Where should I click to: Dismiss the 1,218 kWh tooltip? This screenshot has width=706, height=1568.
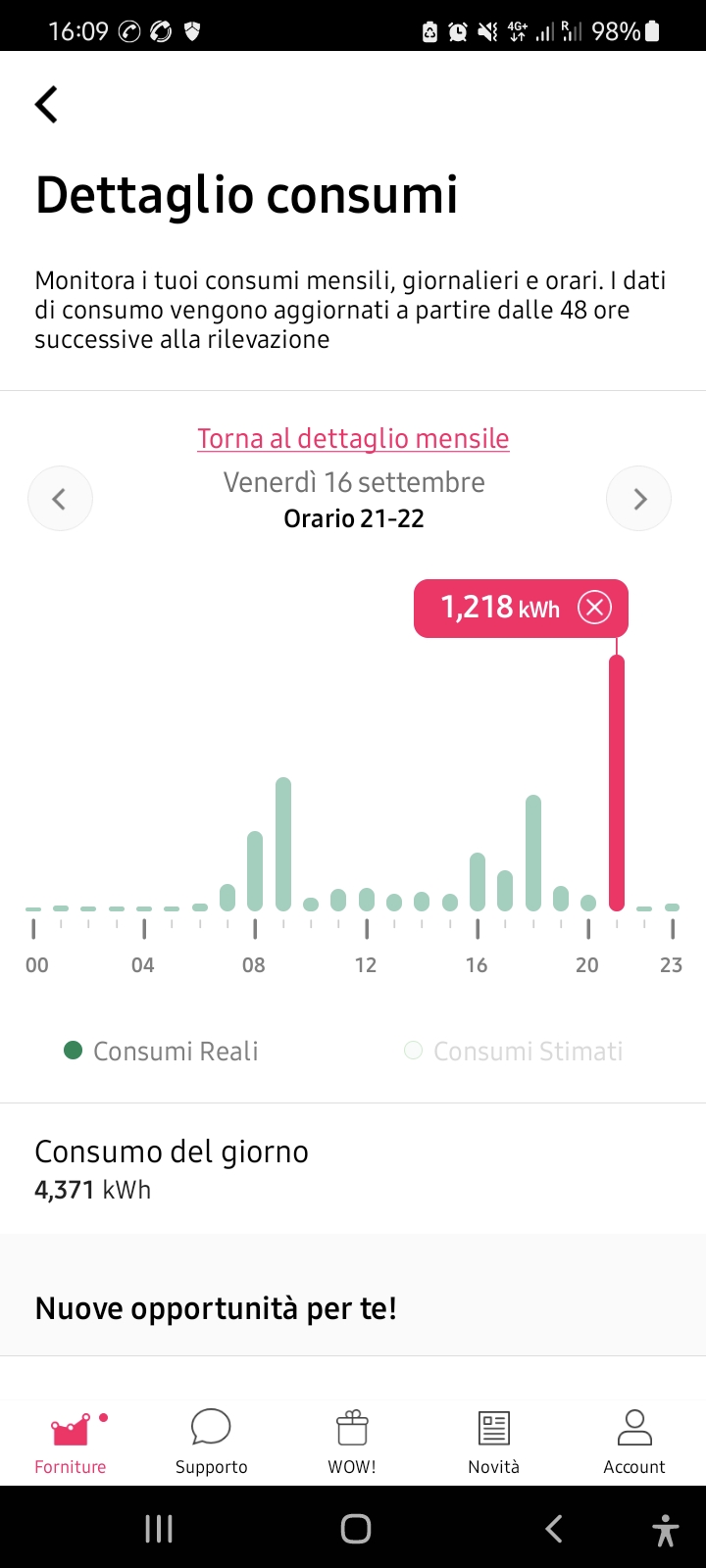pos(594,608)
